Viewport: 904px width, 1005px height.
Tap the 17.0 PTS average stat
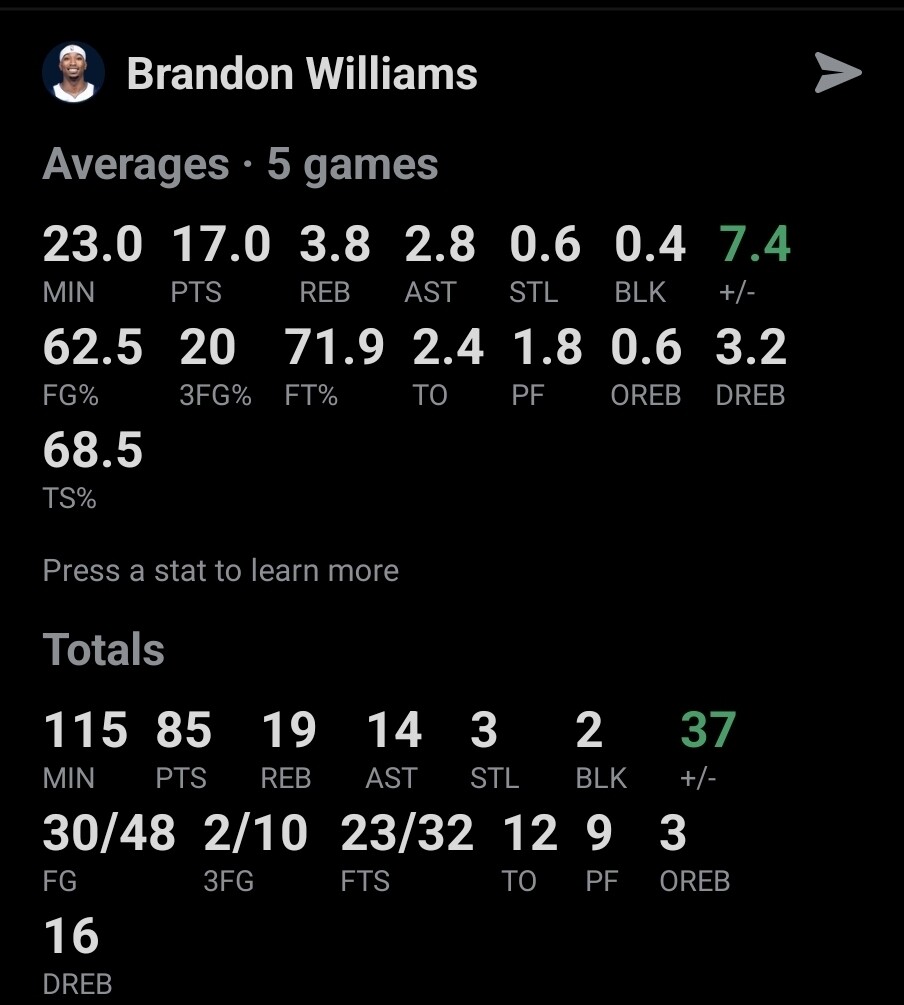pyautogui.click(x=221, y=263)
